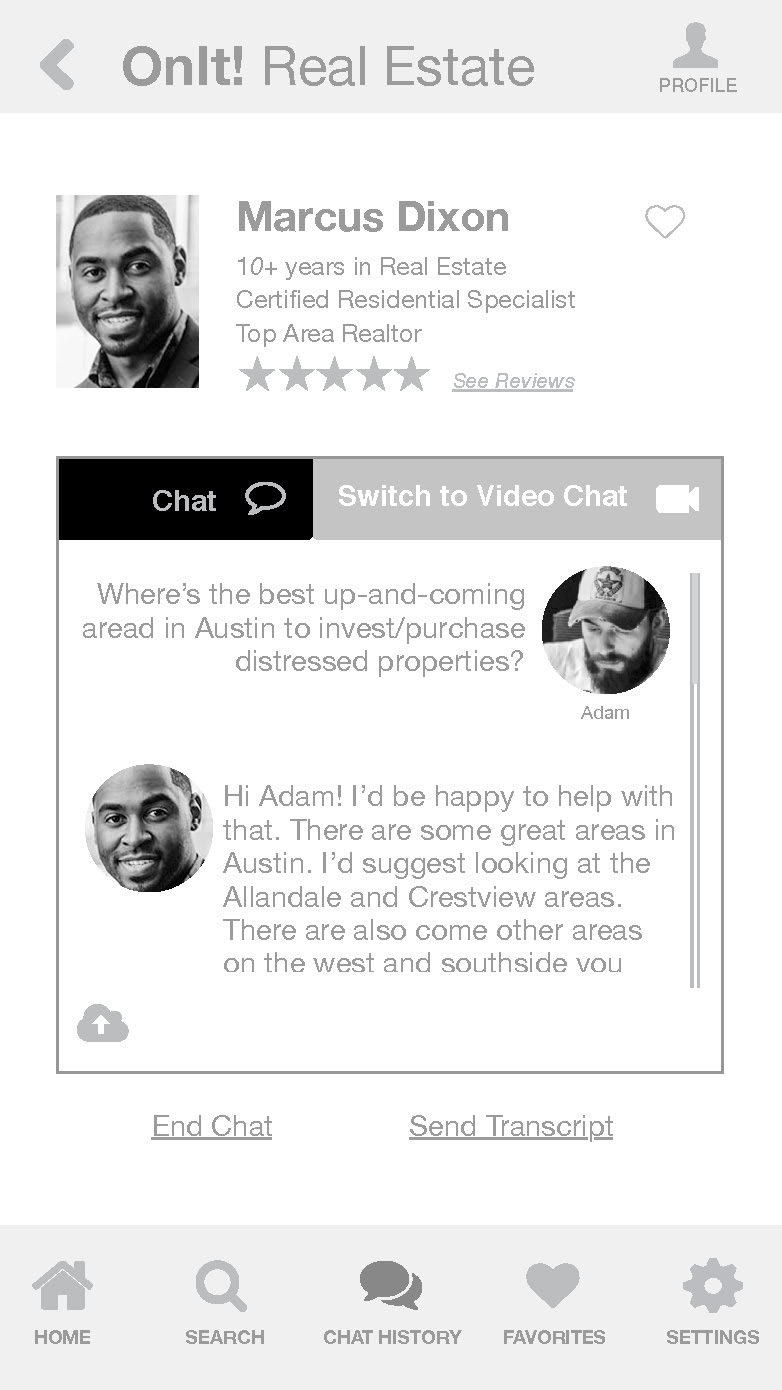Viewport: 782px width, 1390px height.
Task: Open the Profile icon in header
Action: [697, 58]
